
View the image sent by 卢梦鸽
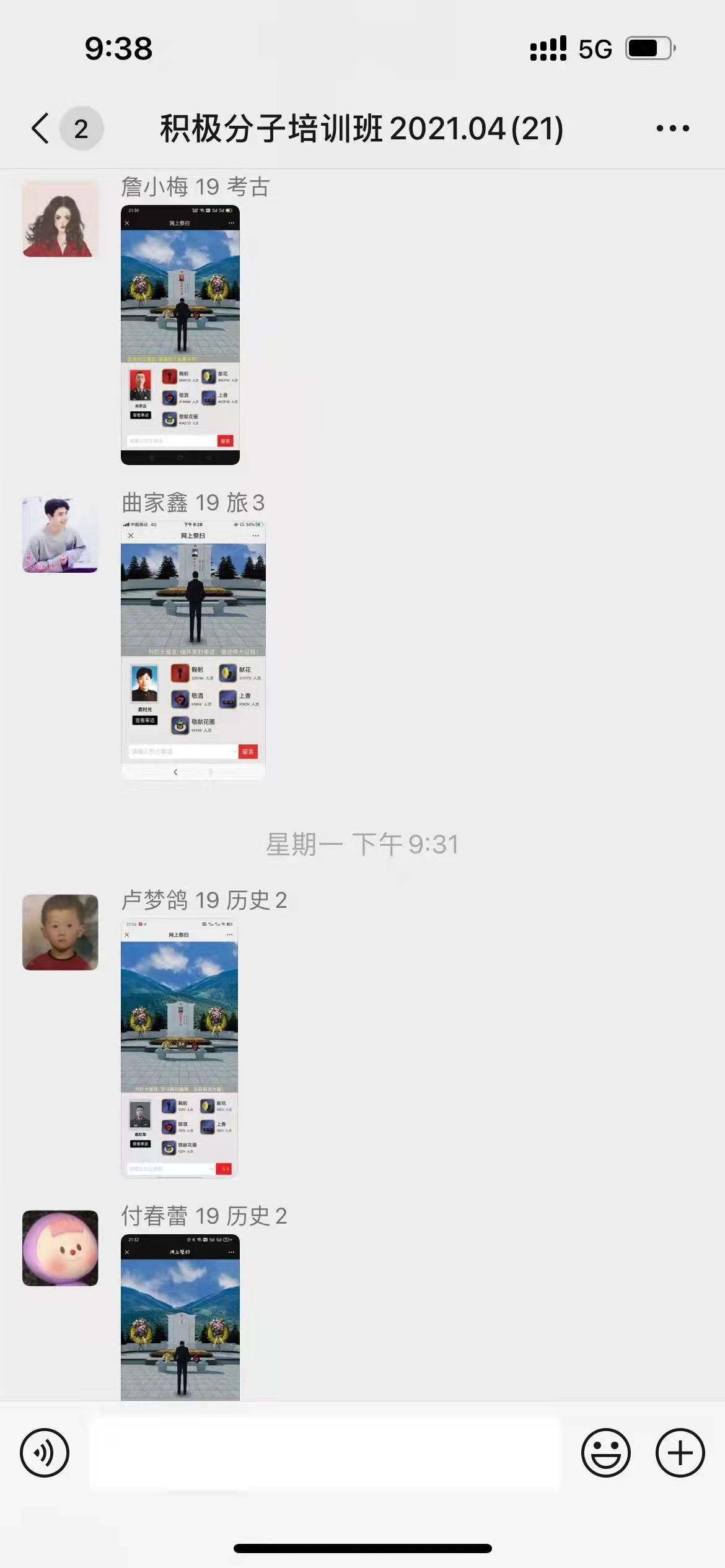click(179, 1048)
